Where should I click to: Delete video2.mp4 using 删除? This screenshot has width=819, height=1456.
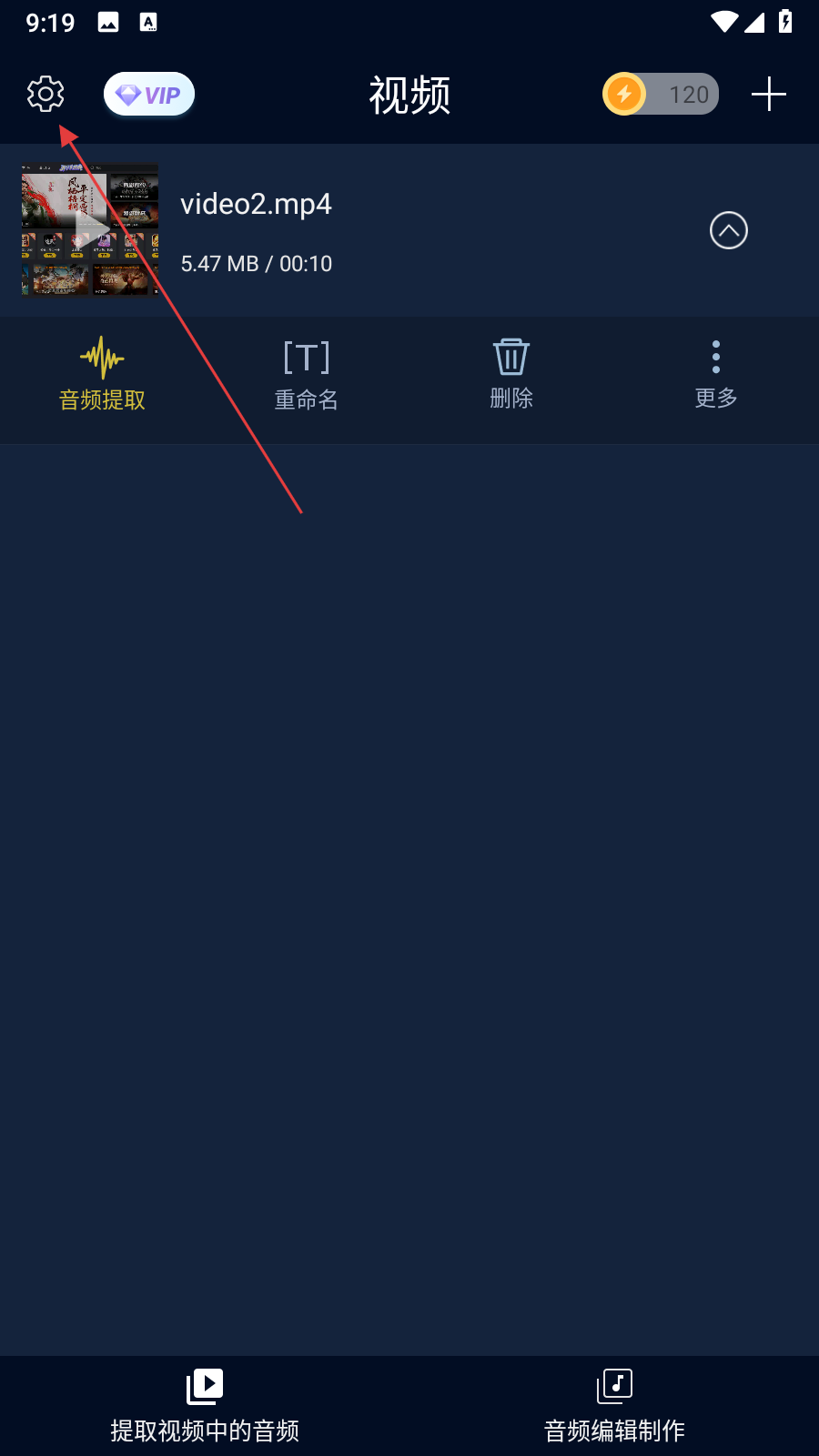(511, 375)
